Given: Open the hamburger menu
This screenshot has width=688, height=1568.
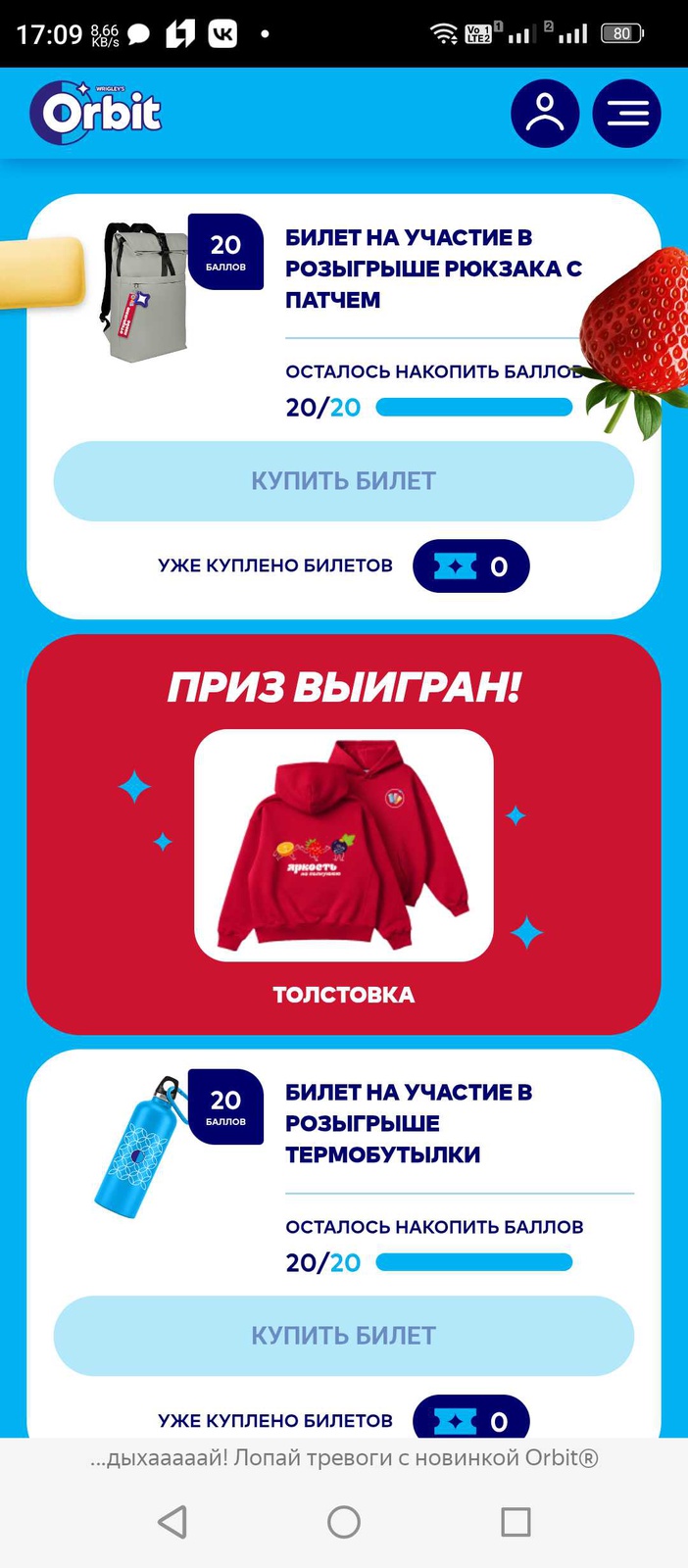Looking at the screenshot, I should (627, 114).
